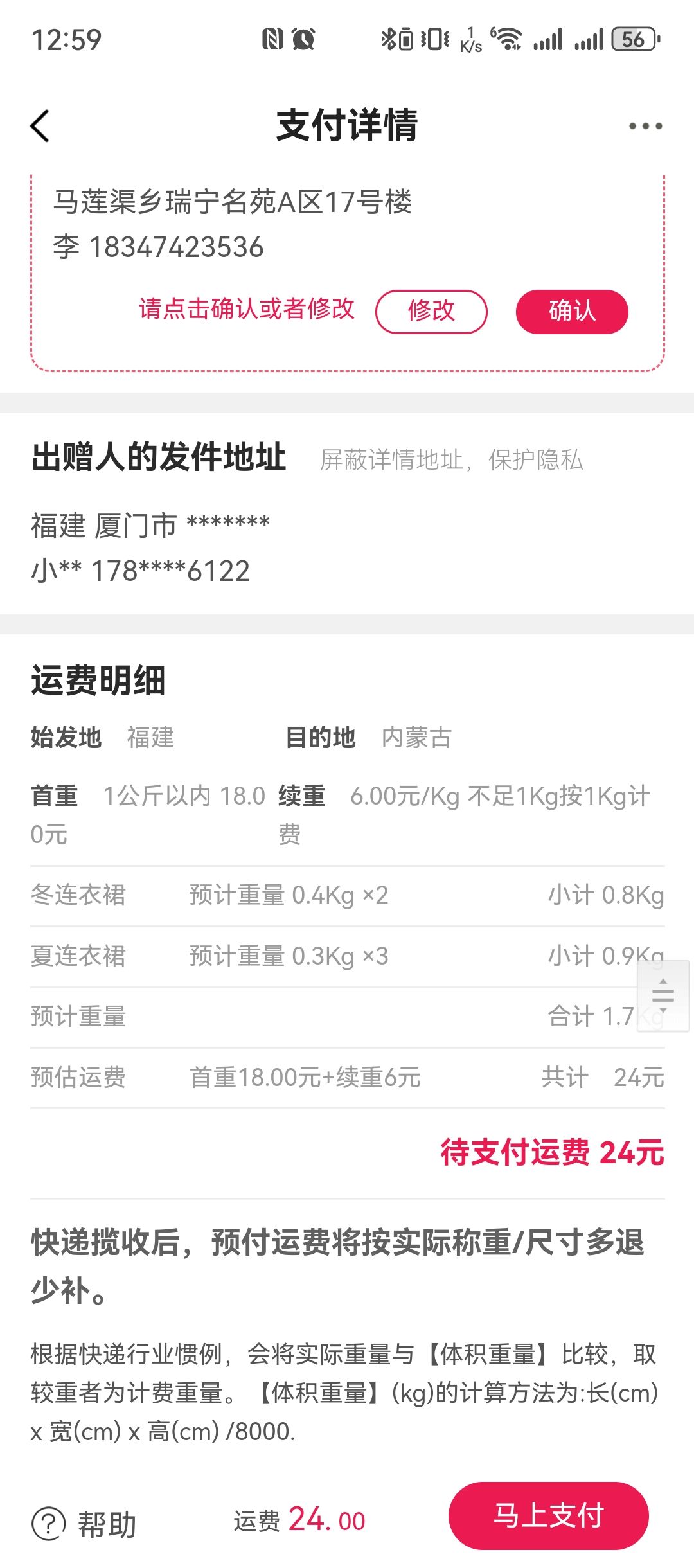Tap 修改 to edit the delivery address

point(431,312)
